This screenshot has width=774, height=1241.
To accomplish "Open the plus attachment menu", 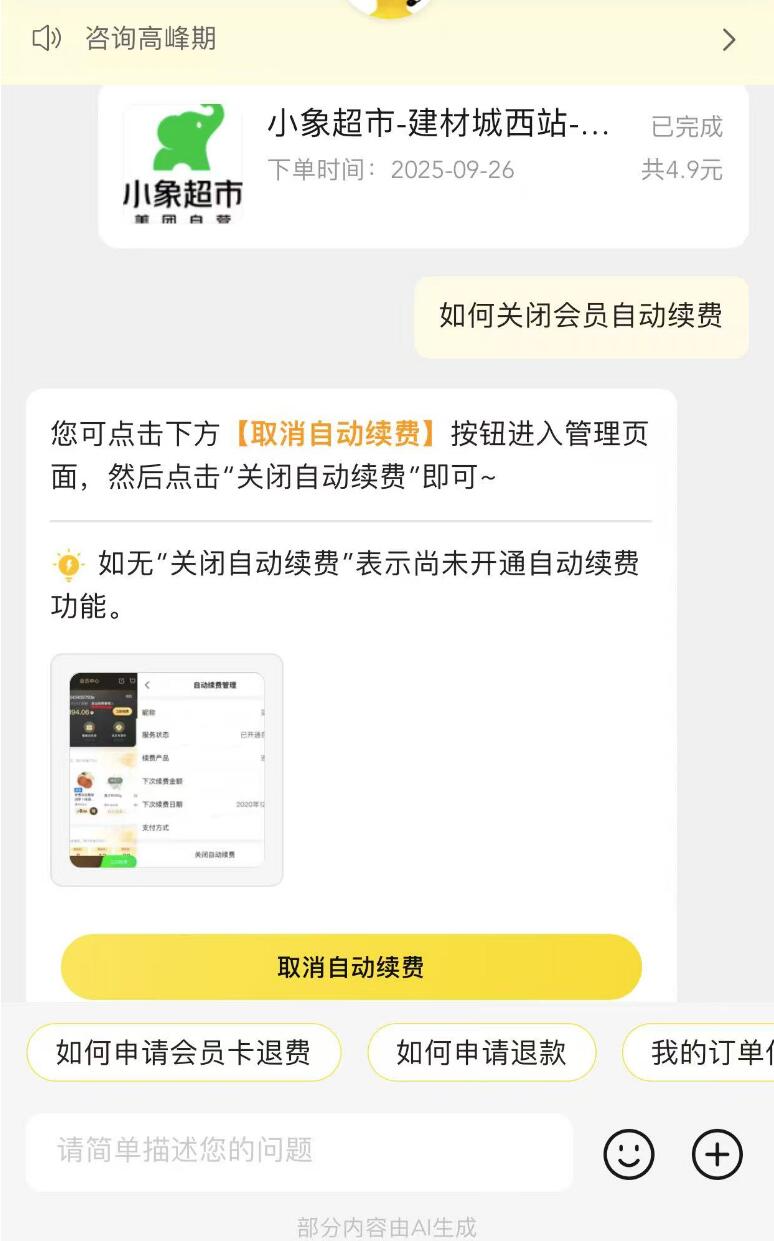I will pos(717,1154).
